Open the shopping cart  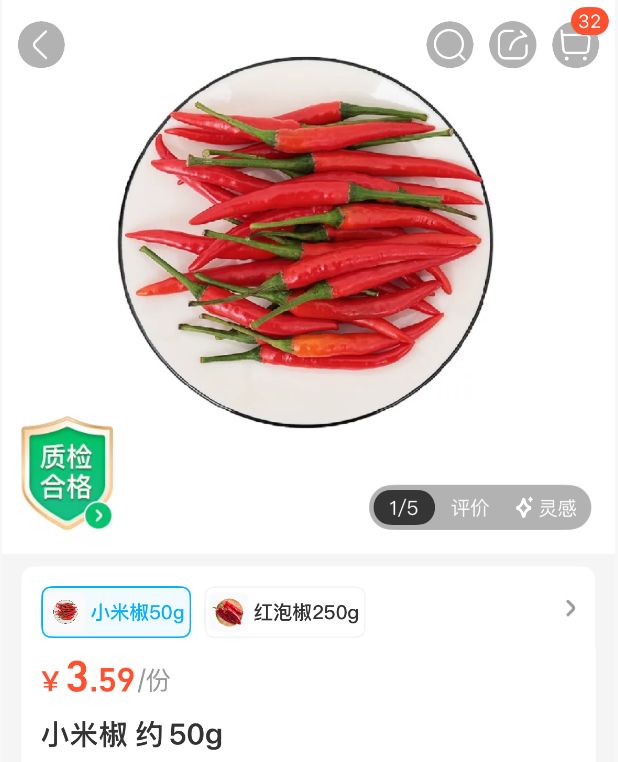(x=576, y=45)
